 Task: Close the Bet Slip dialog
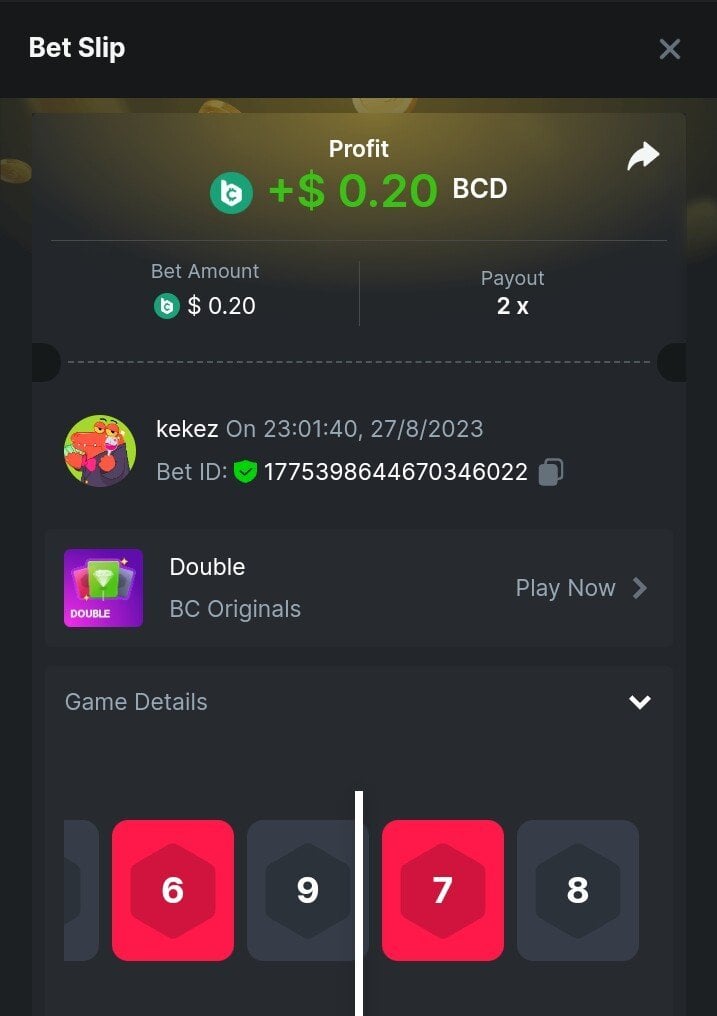click(x=669, y=49)
